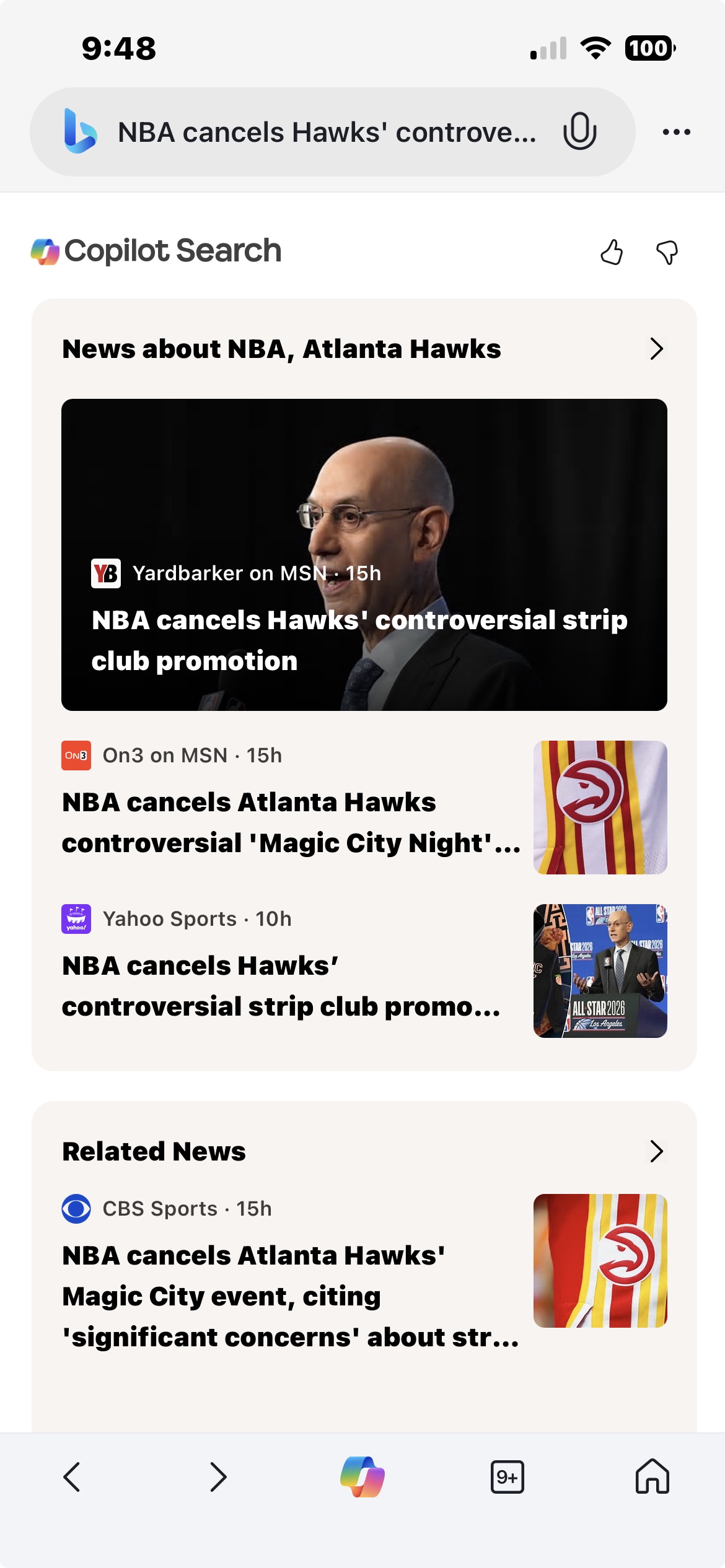
Task: Give Copilot Search a thumbs up
Action: [x=612, y=252]
